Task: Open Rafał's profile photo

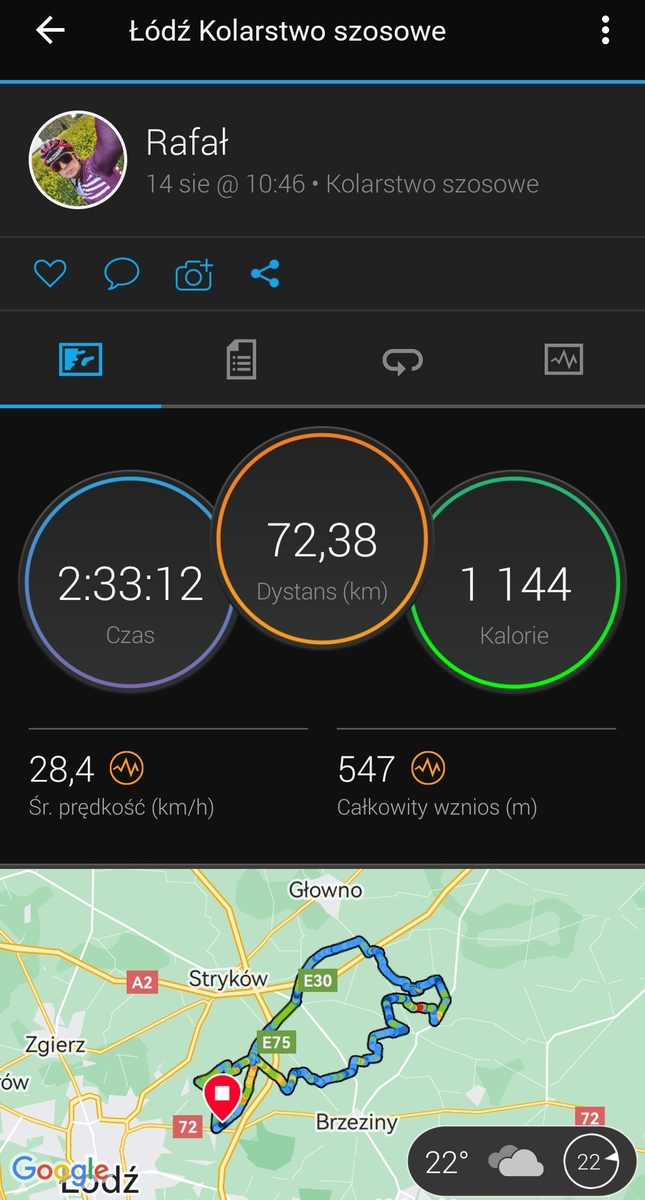Action: click(x=78, y=160)
